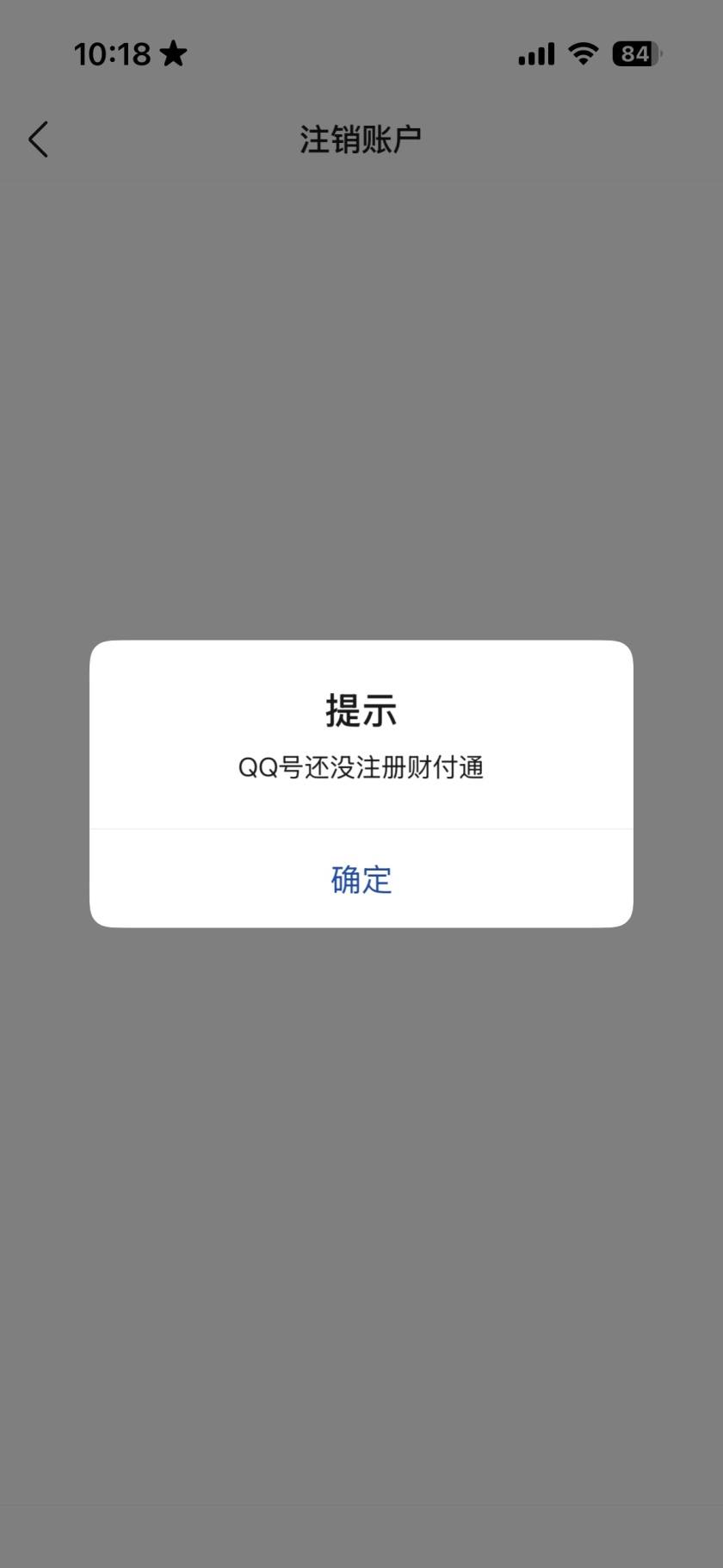Tap the dimmed overlay above the dialog
Screen dimensions: 723x1568
click(361, 387)
